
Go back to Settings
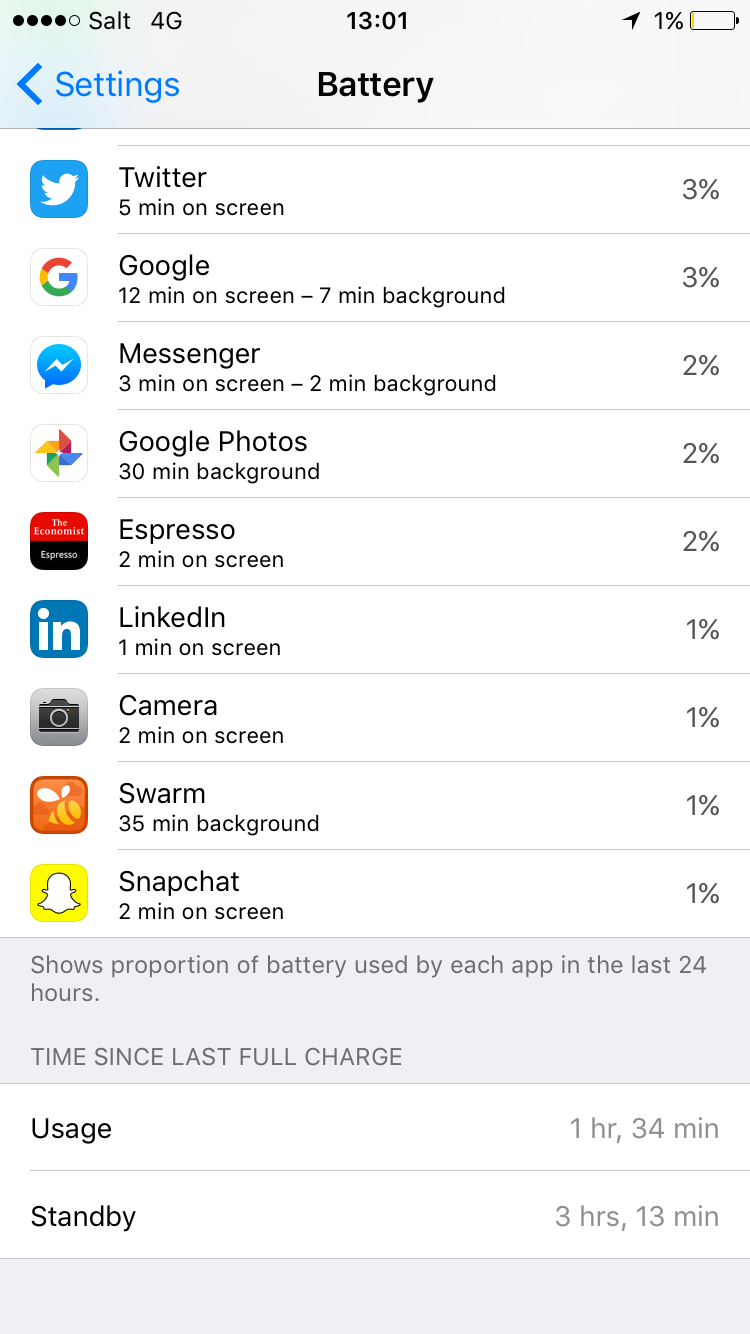pyautogui.click(x=98, y=85)
